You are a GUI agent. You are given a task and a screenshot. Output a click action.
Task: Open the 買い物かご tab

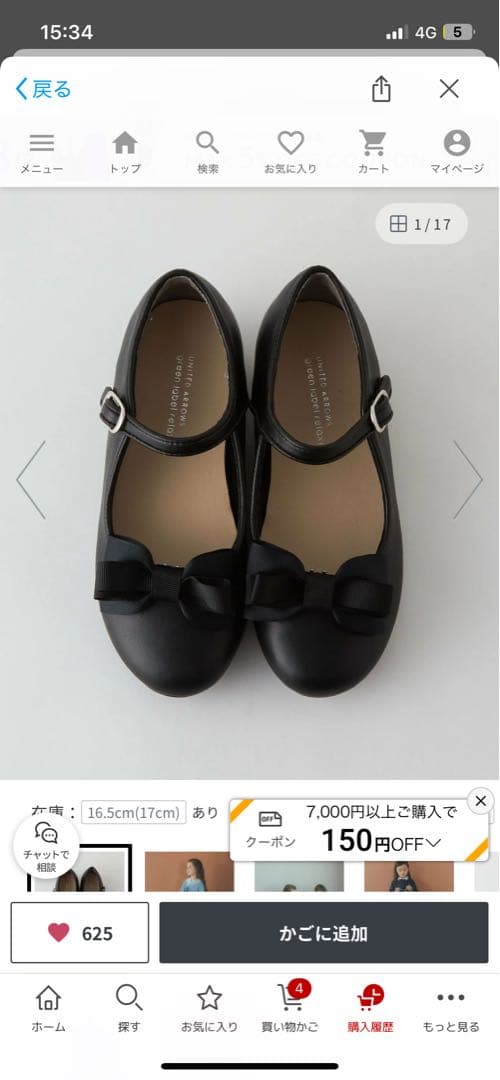(290, 1008)
